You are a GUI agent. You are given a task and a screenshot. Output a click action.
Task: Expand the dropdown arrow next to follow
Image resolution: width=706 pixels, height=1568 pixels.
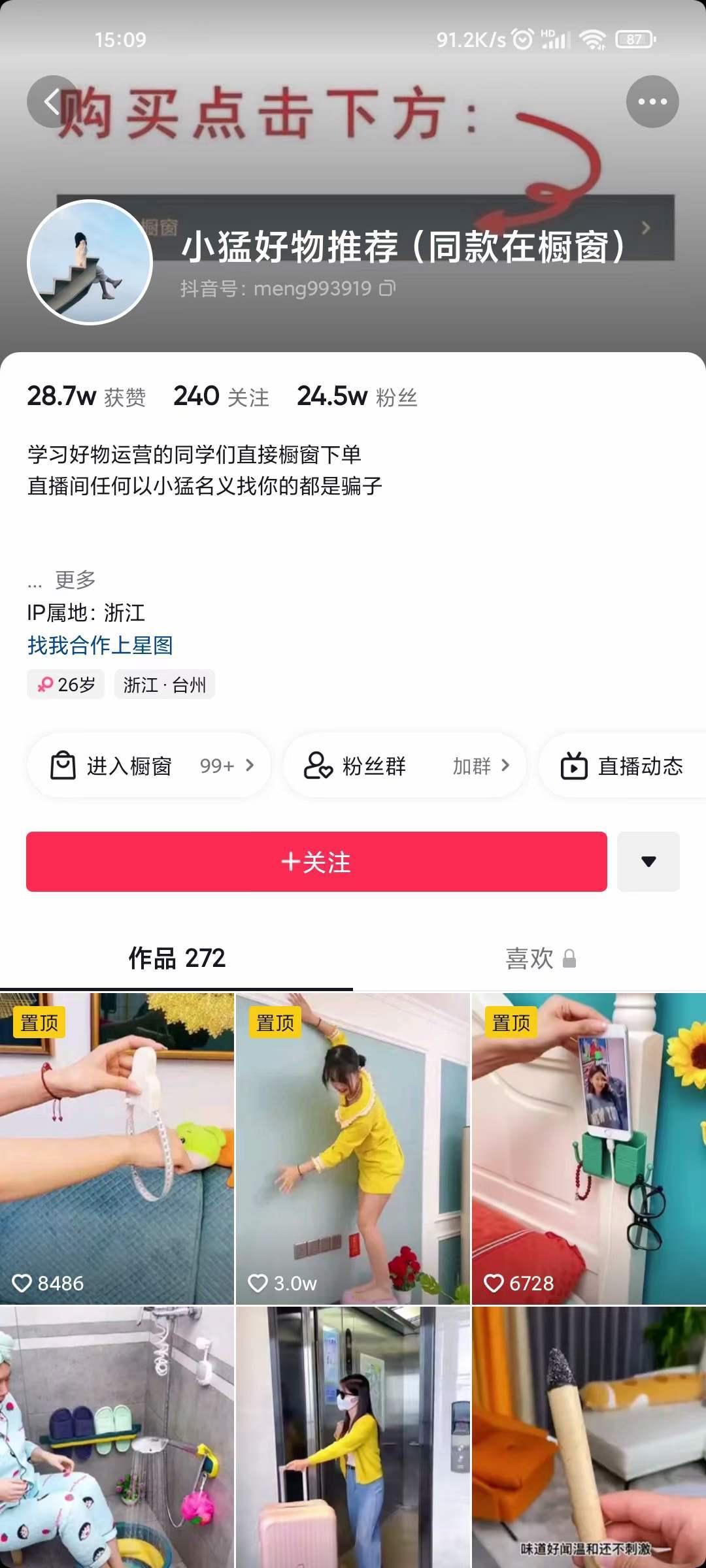[648, 862]
